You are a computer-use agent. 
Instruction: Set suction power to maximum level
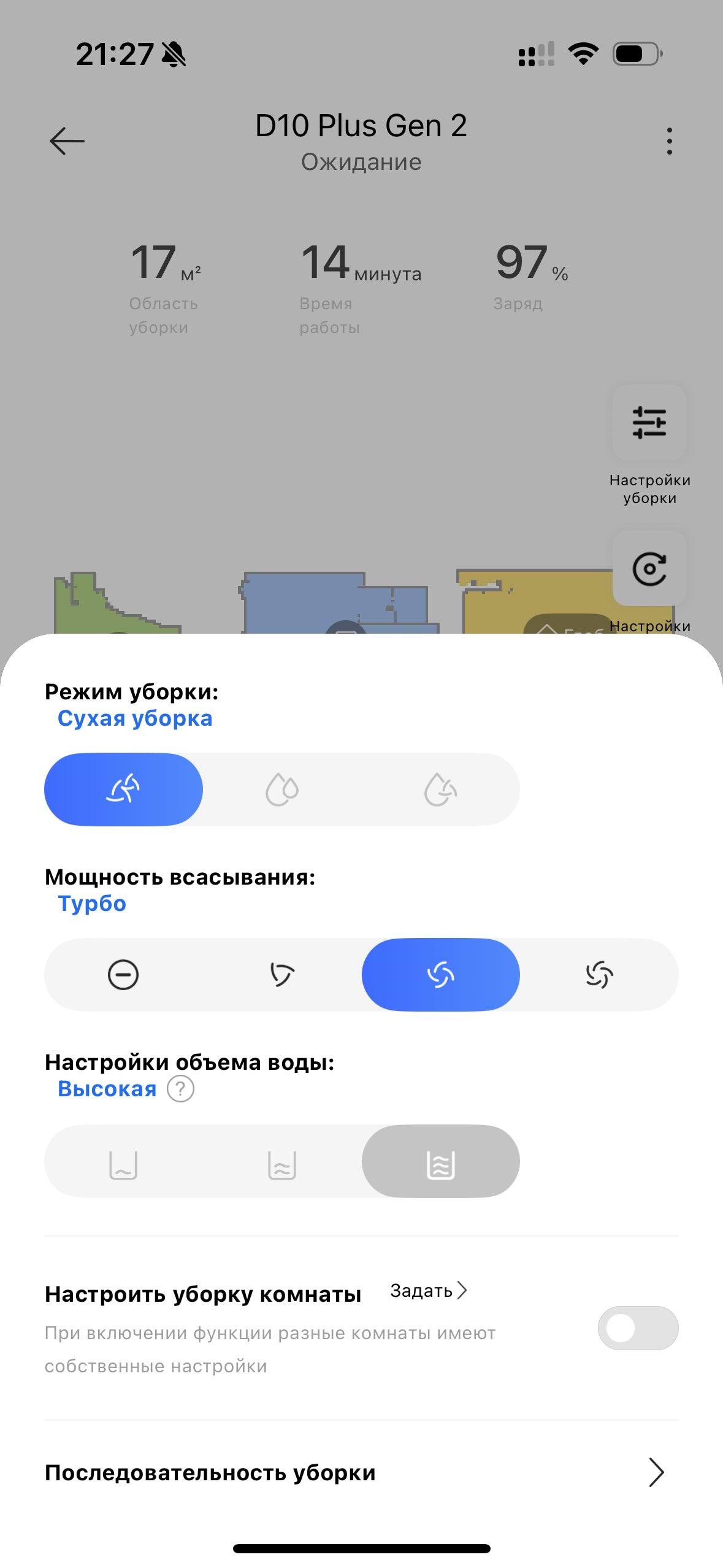click(599, 975)
